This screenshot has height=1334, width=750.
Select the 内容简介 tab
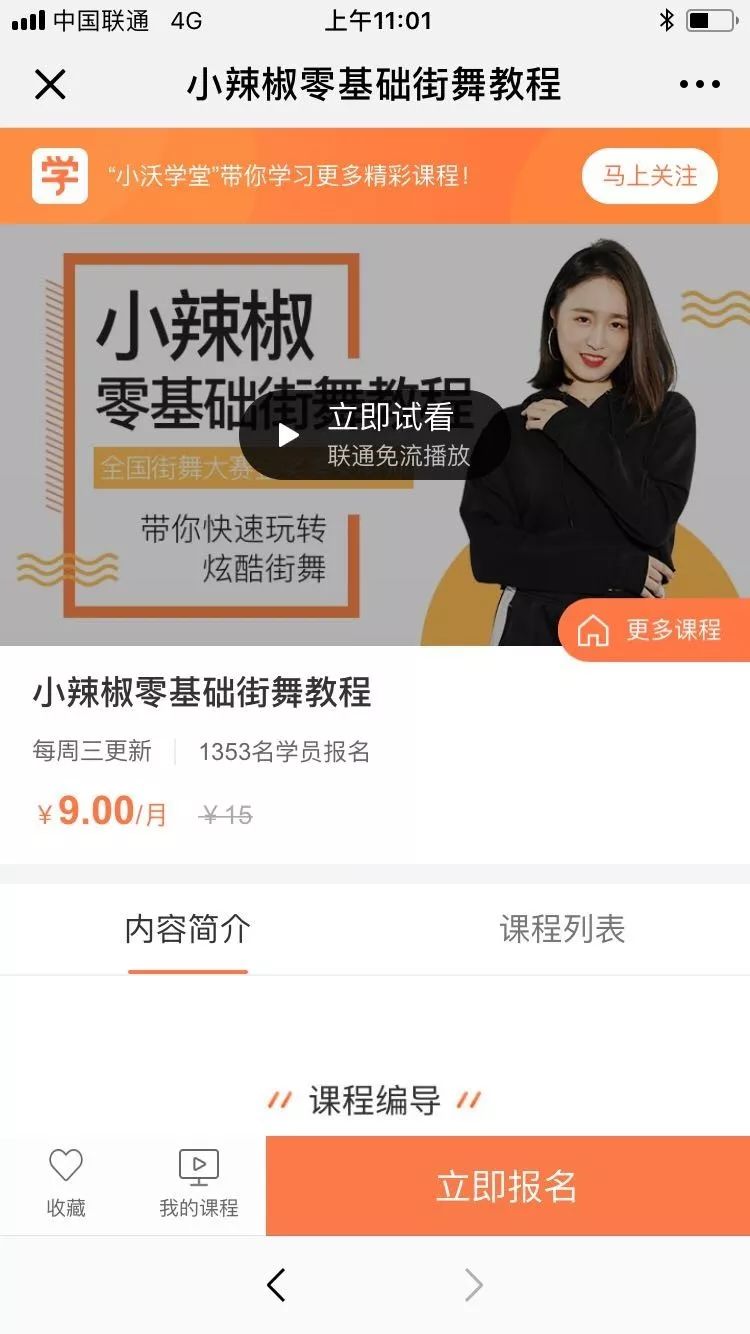coord(188,929)
